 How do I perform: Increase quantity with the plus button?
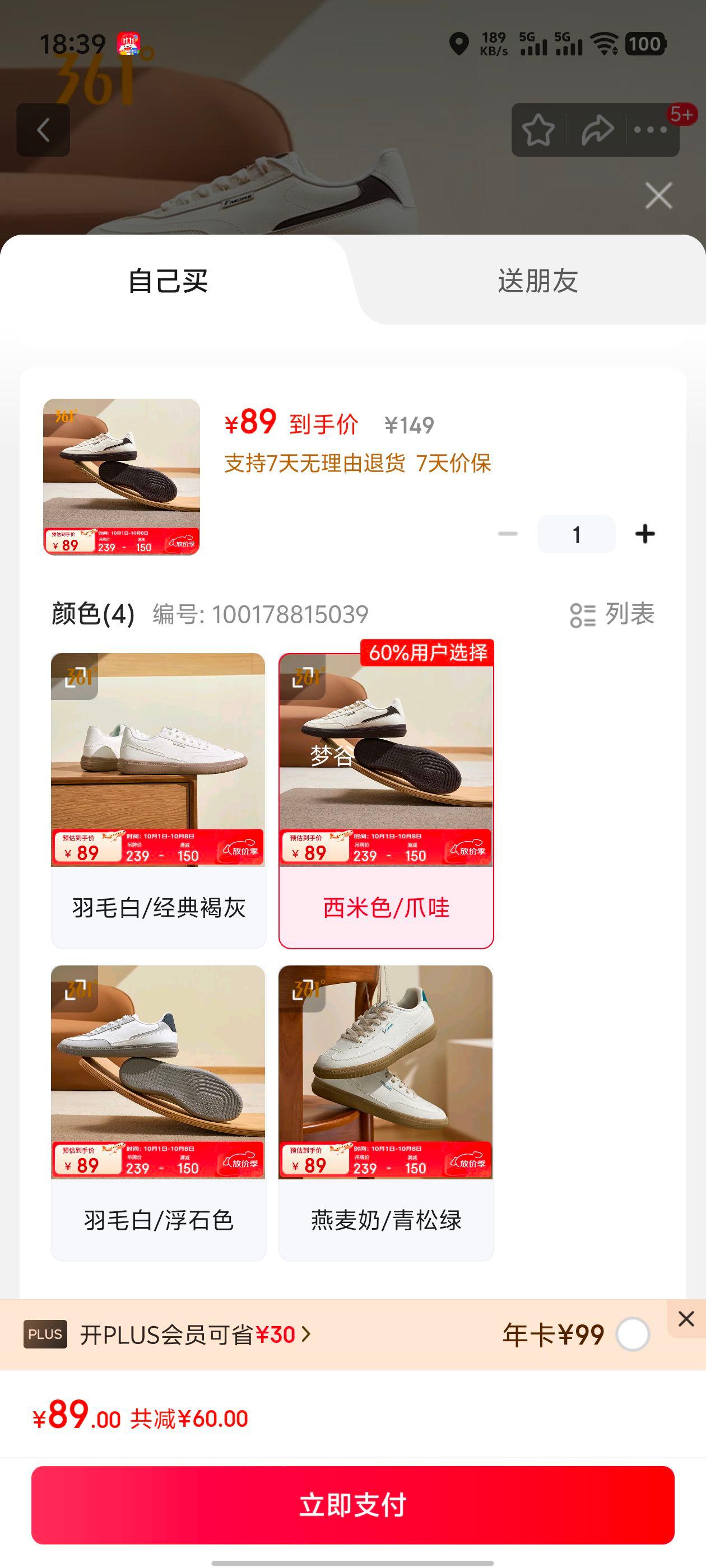point(645,534)
